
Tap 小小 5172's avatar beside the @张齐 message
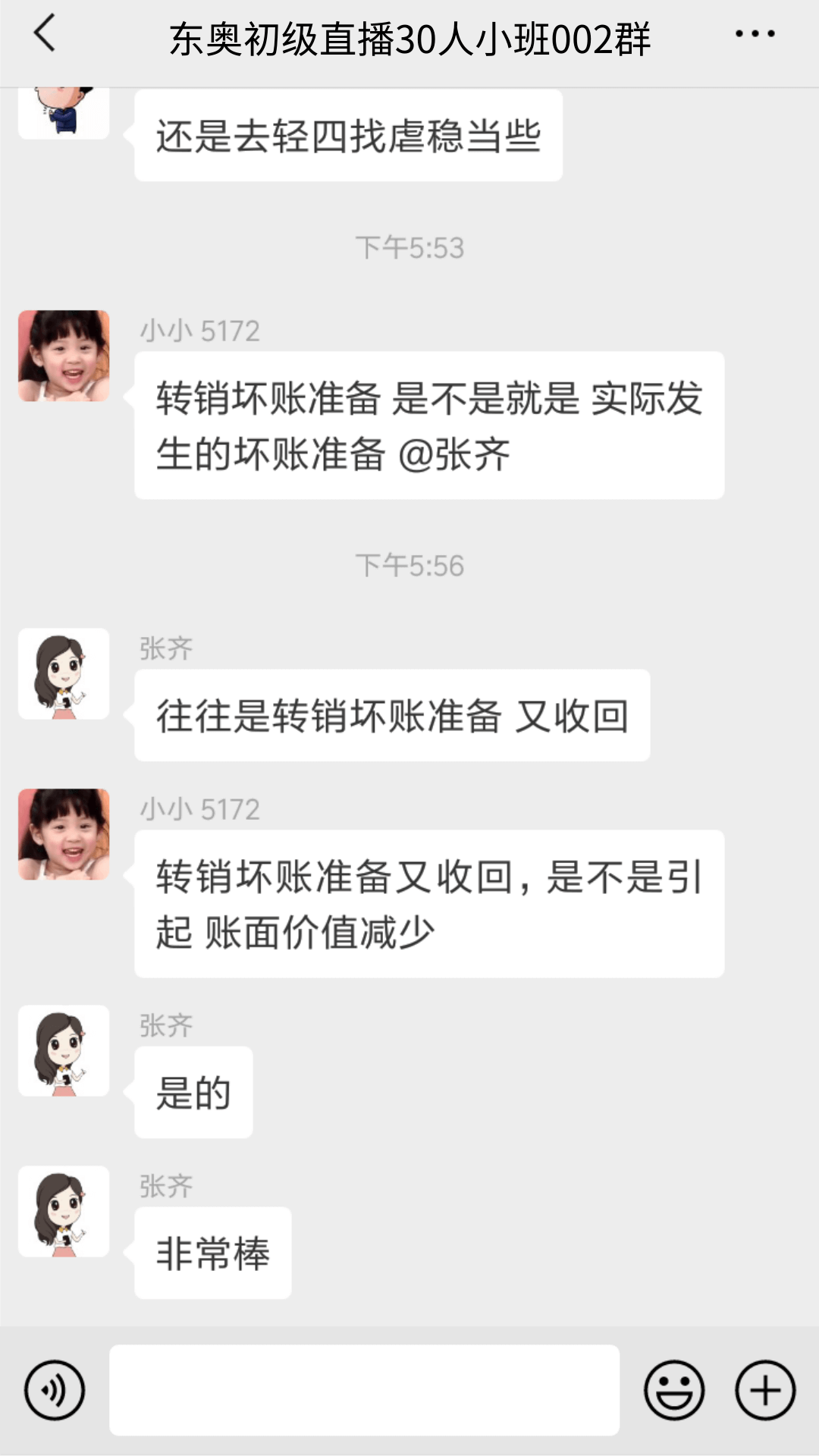pos(64,356)
